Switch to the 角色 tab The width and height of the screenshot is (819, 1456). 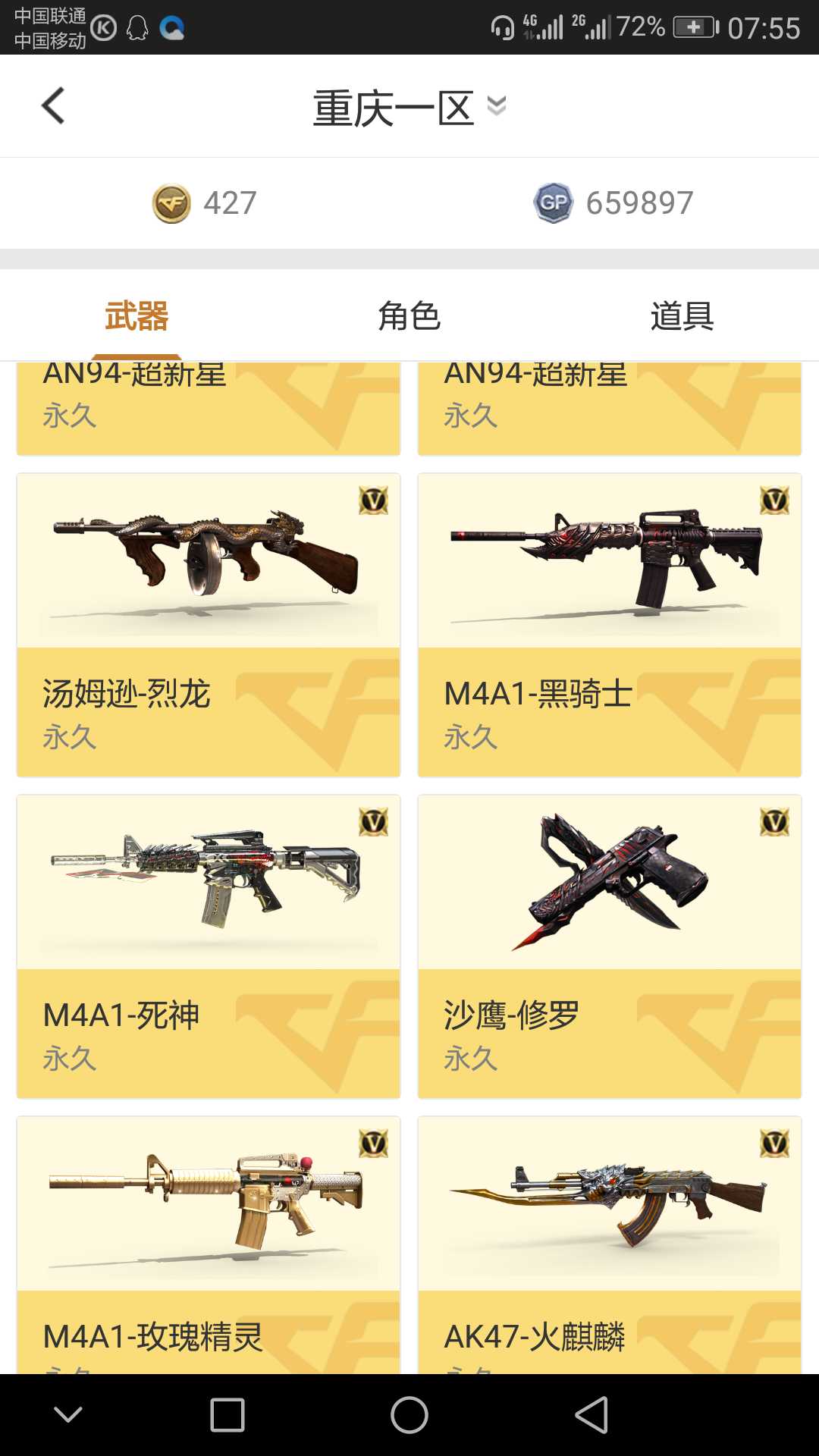(409, 315)
